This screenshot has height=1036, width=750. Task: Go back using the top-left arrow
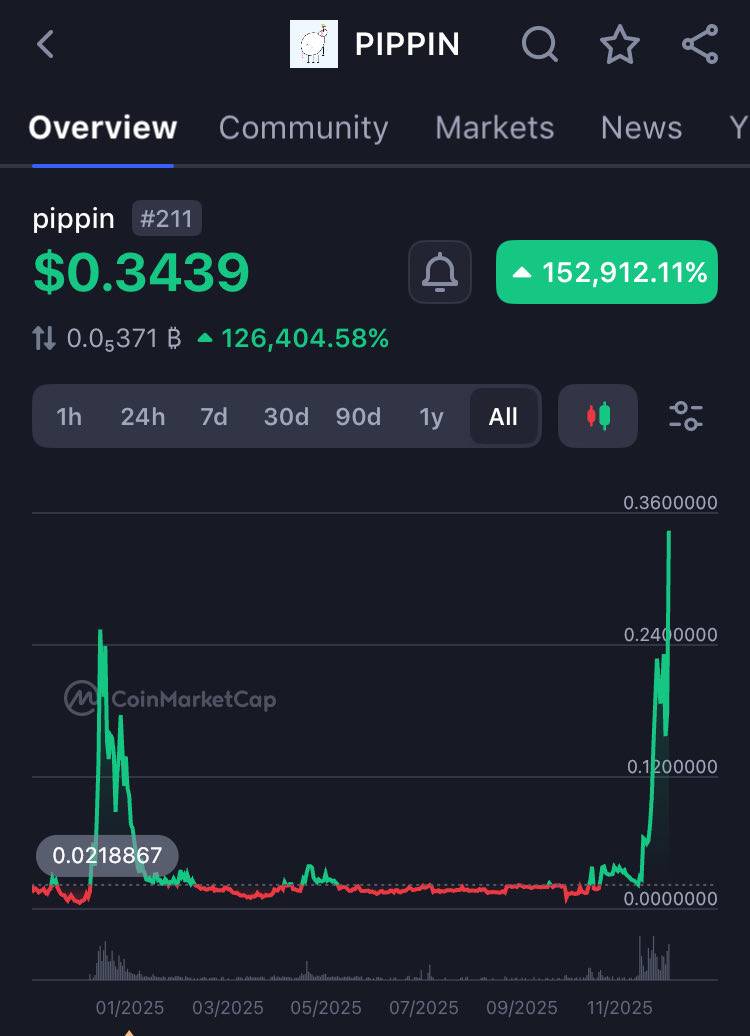click(x=45, y=45)
